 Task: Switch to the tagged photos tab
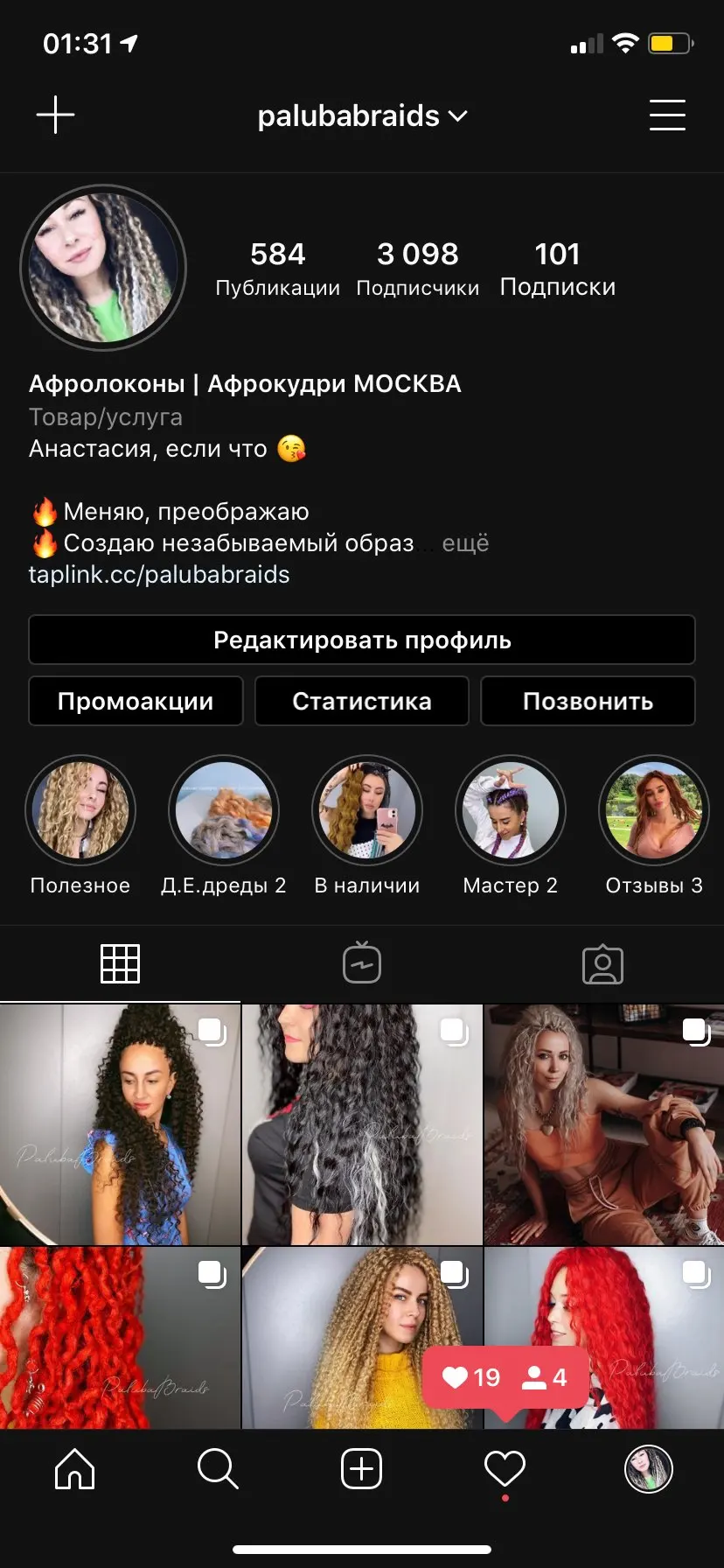tap(602, 963)
